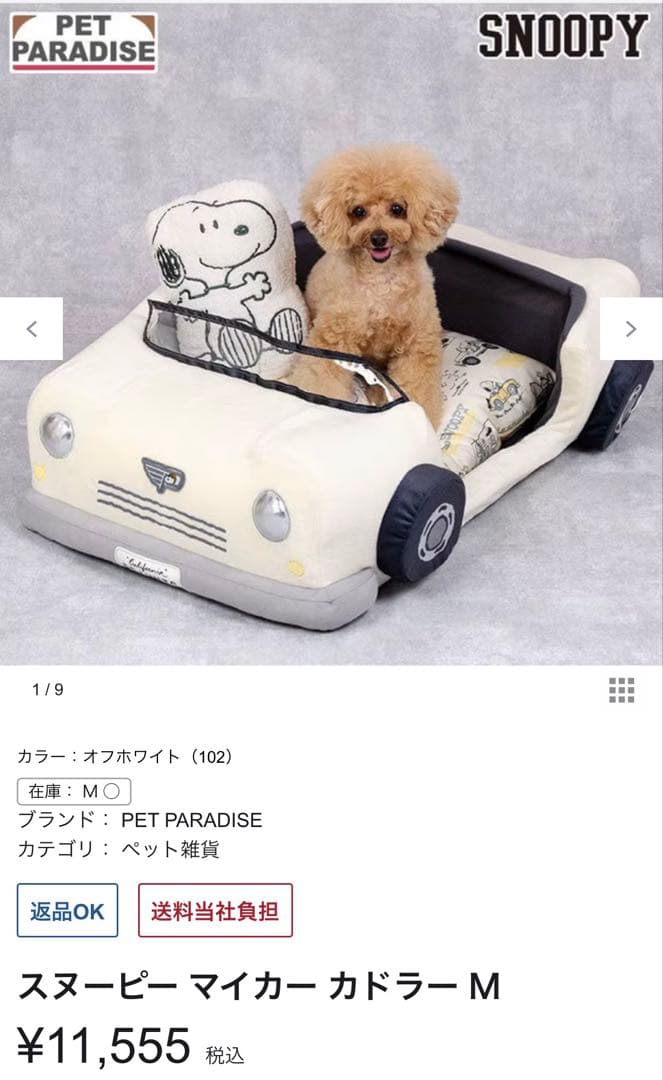
Task: Show the previous product image
Action: pos(31,329)
